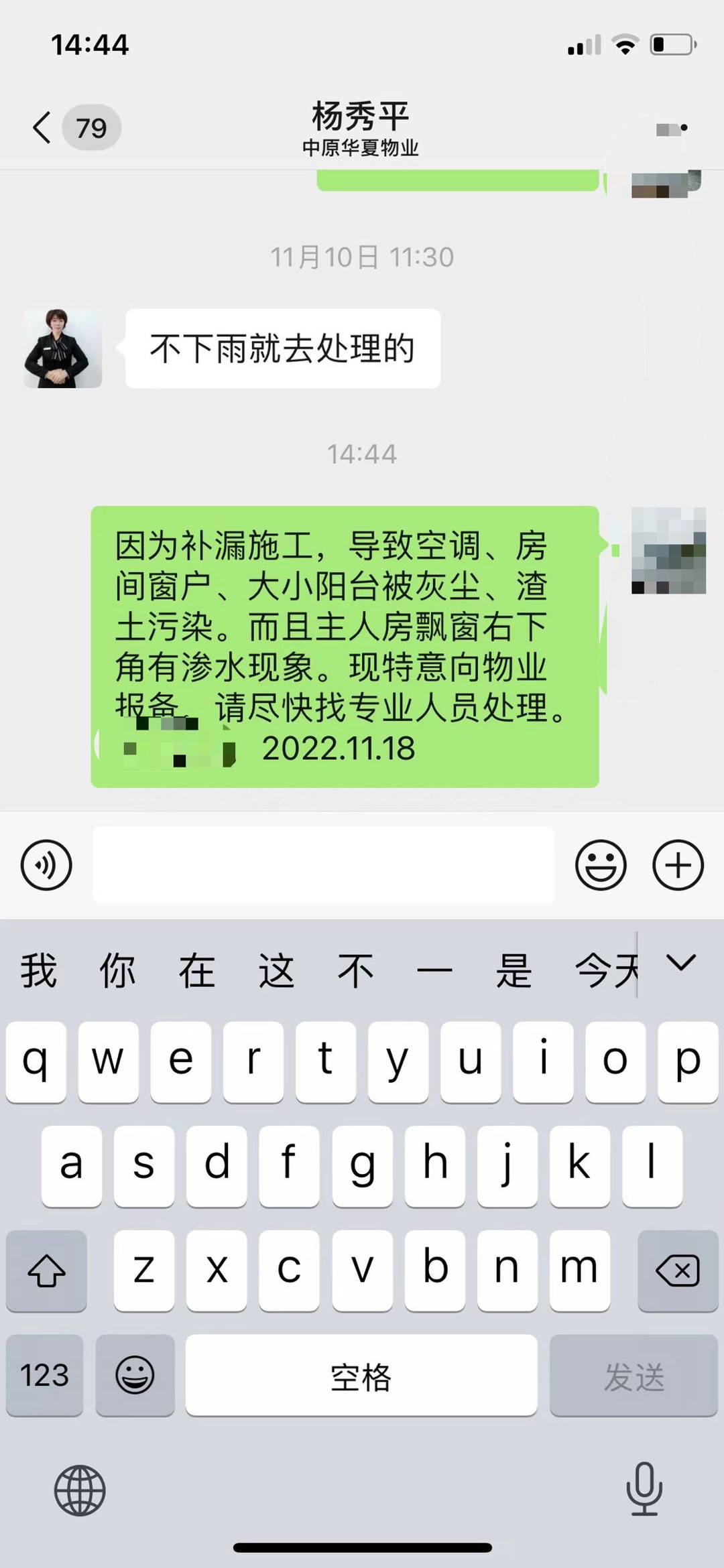Open the attachment plus menu

click(x=677, y=864)
